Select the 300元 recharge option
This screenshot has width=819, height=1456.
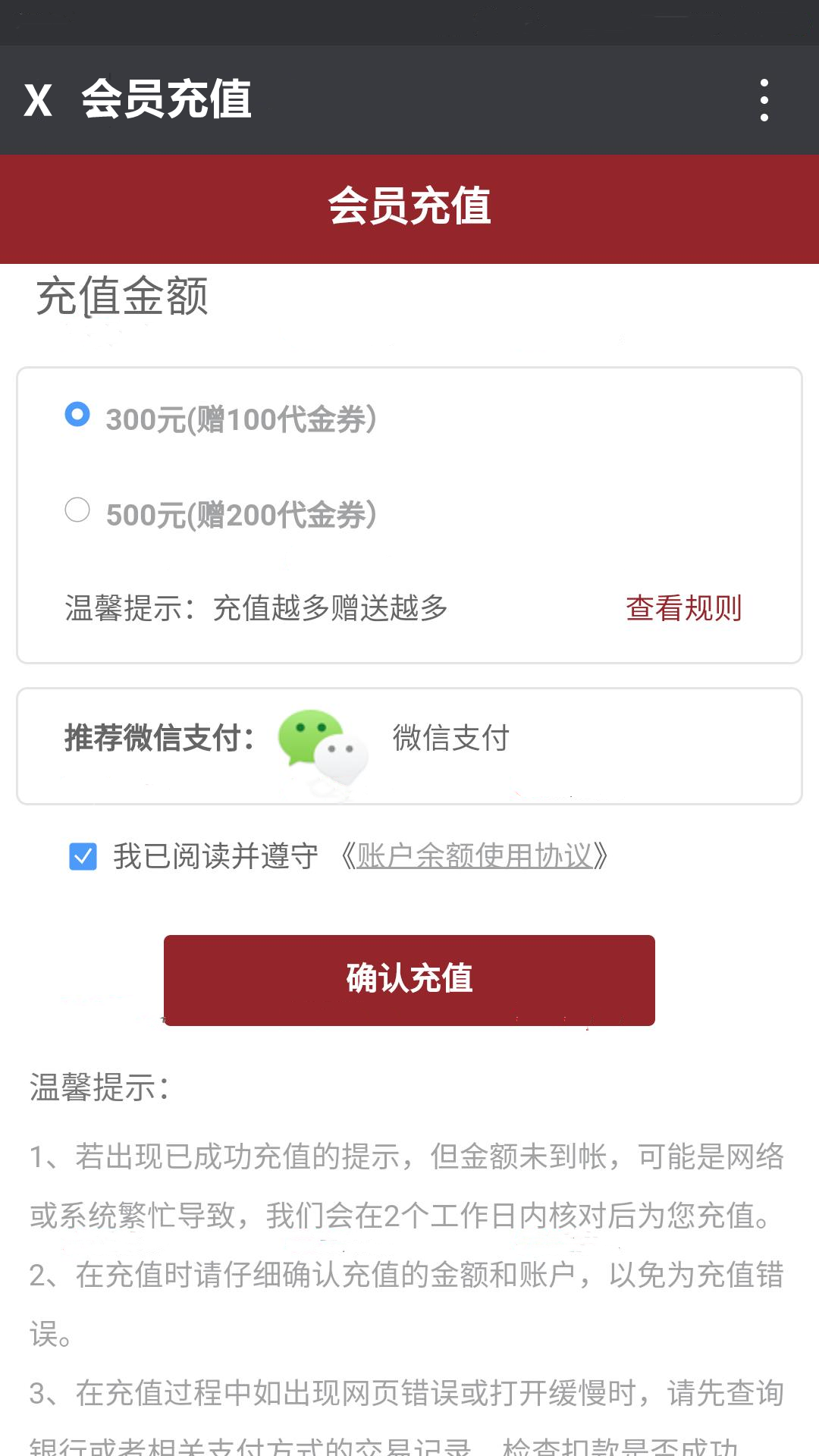pyautogui.click(x=77, y=414)
